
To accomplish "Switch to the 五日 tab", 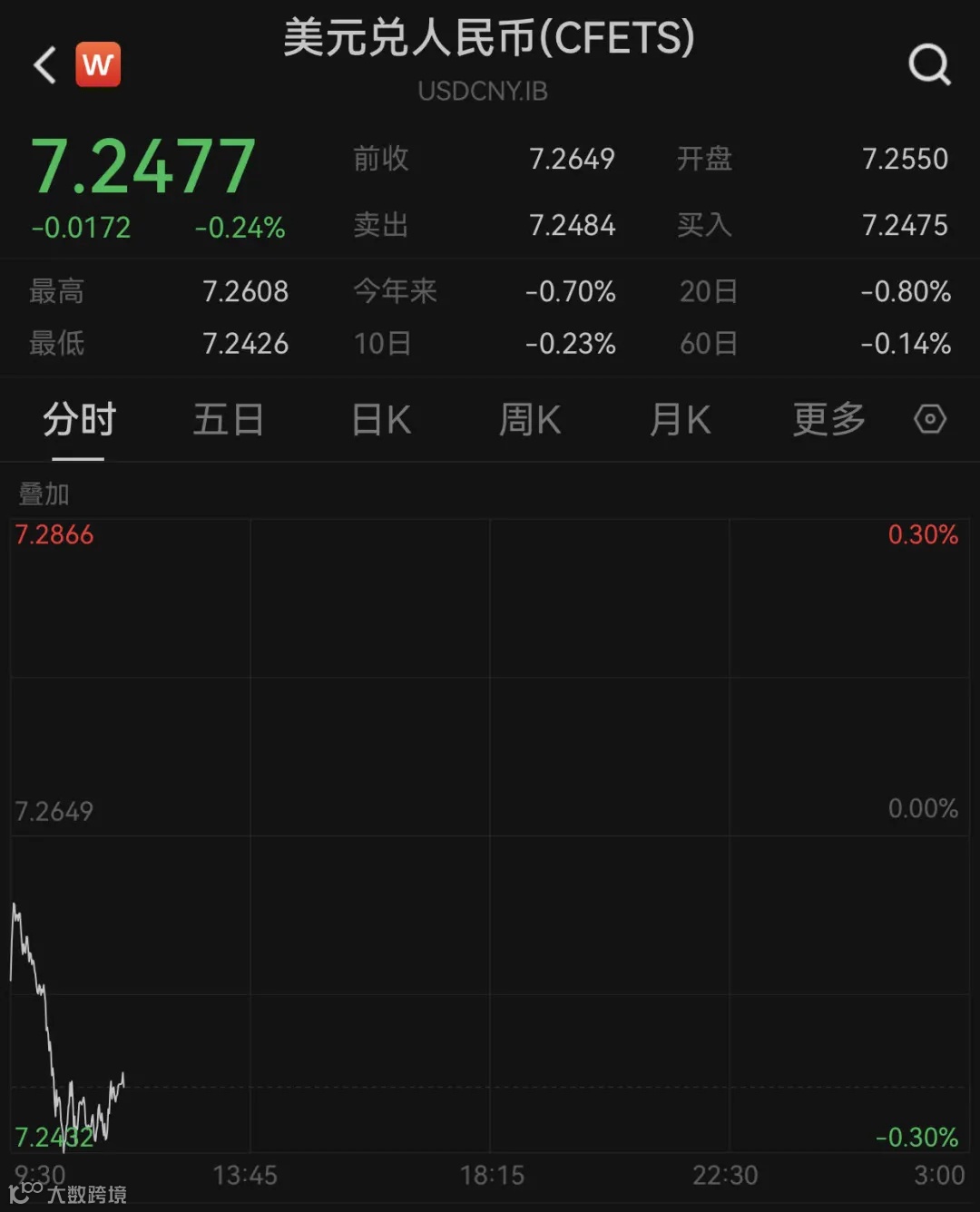I will pos(229,419).
